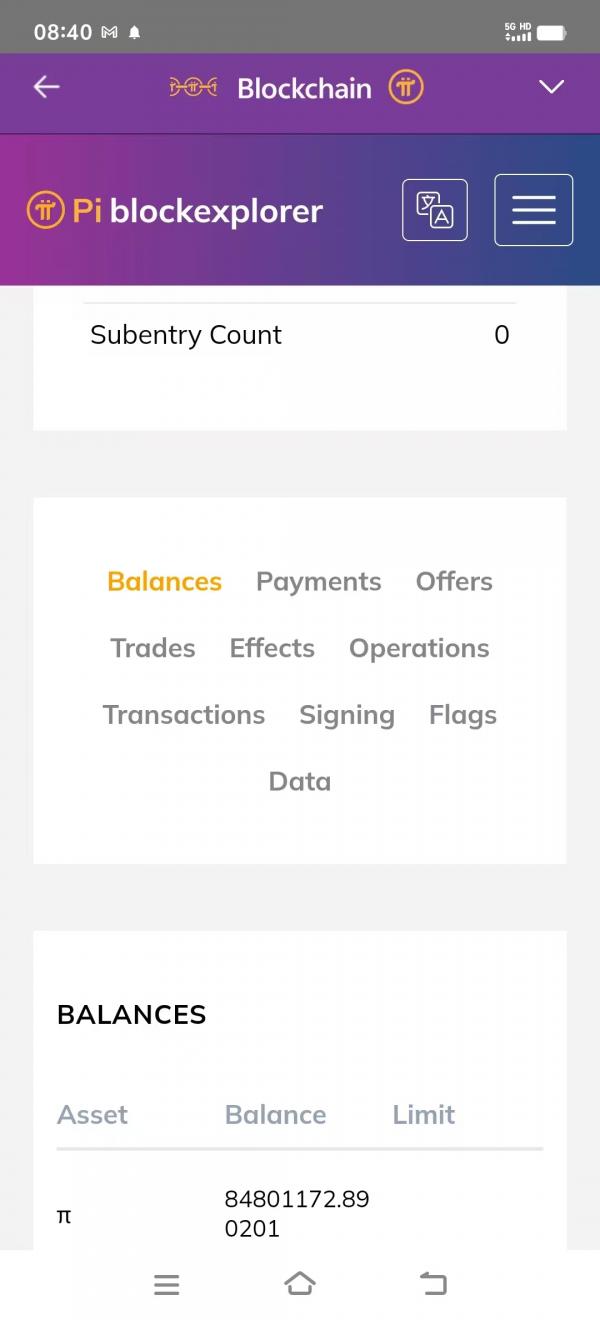Open the hamburger menu
Screen dimensions: 600x1320
tap(534, 210)
